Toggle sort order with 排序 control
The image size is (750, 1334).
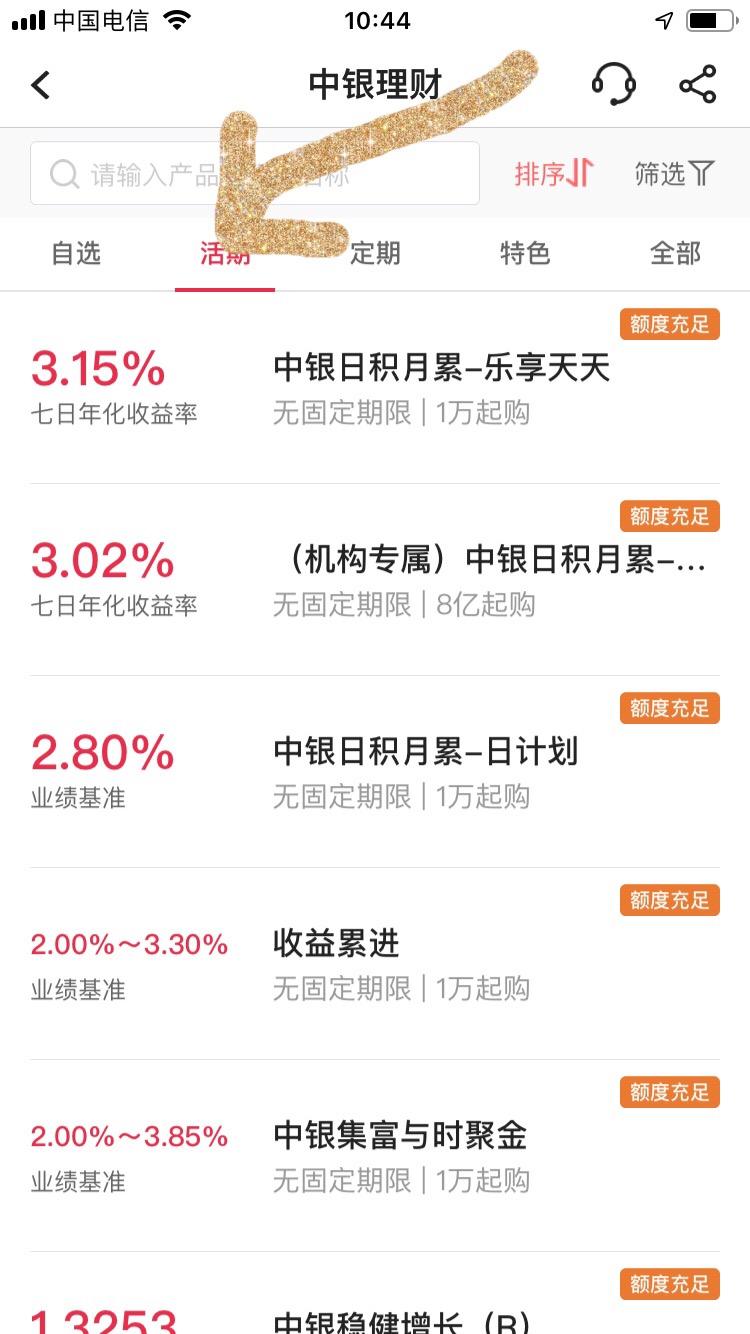click(x=555, y=172)
